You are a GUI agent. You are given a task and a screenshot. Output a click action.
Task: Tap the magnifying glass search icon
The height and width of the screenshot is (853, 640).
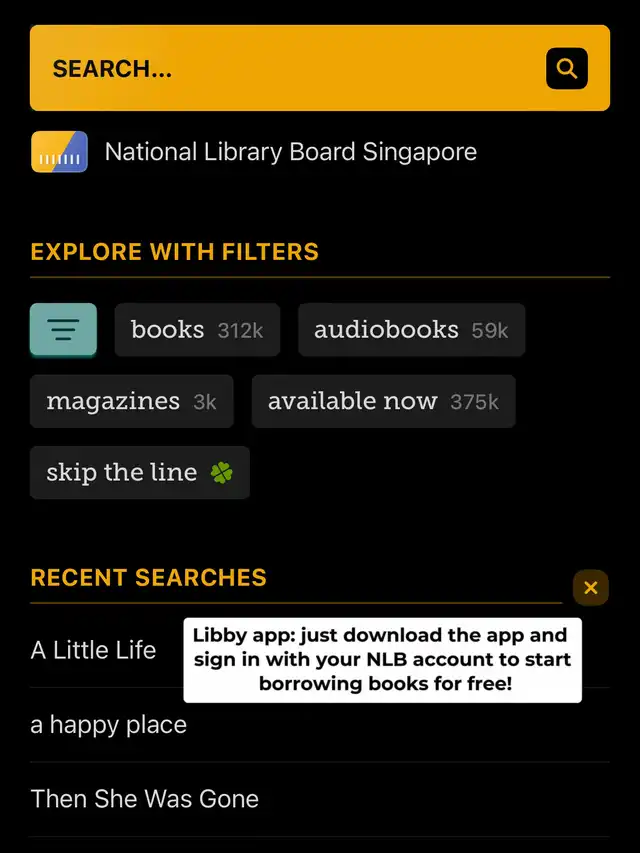point(566,68)
